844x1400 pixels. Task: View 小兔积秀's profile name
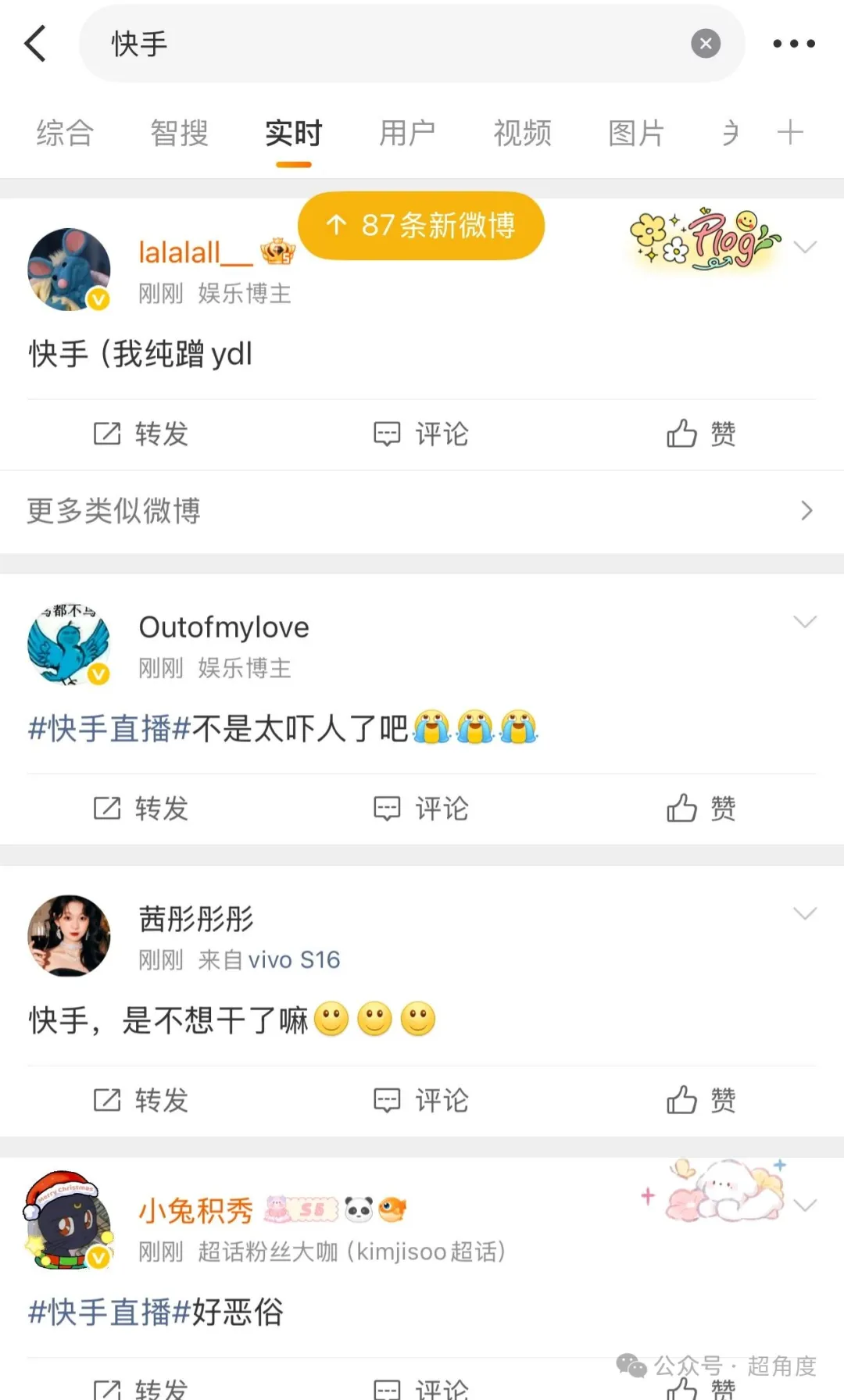[x=196, y=1210]
